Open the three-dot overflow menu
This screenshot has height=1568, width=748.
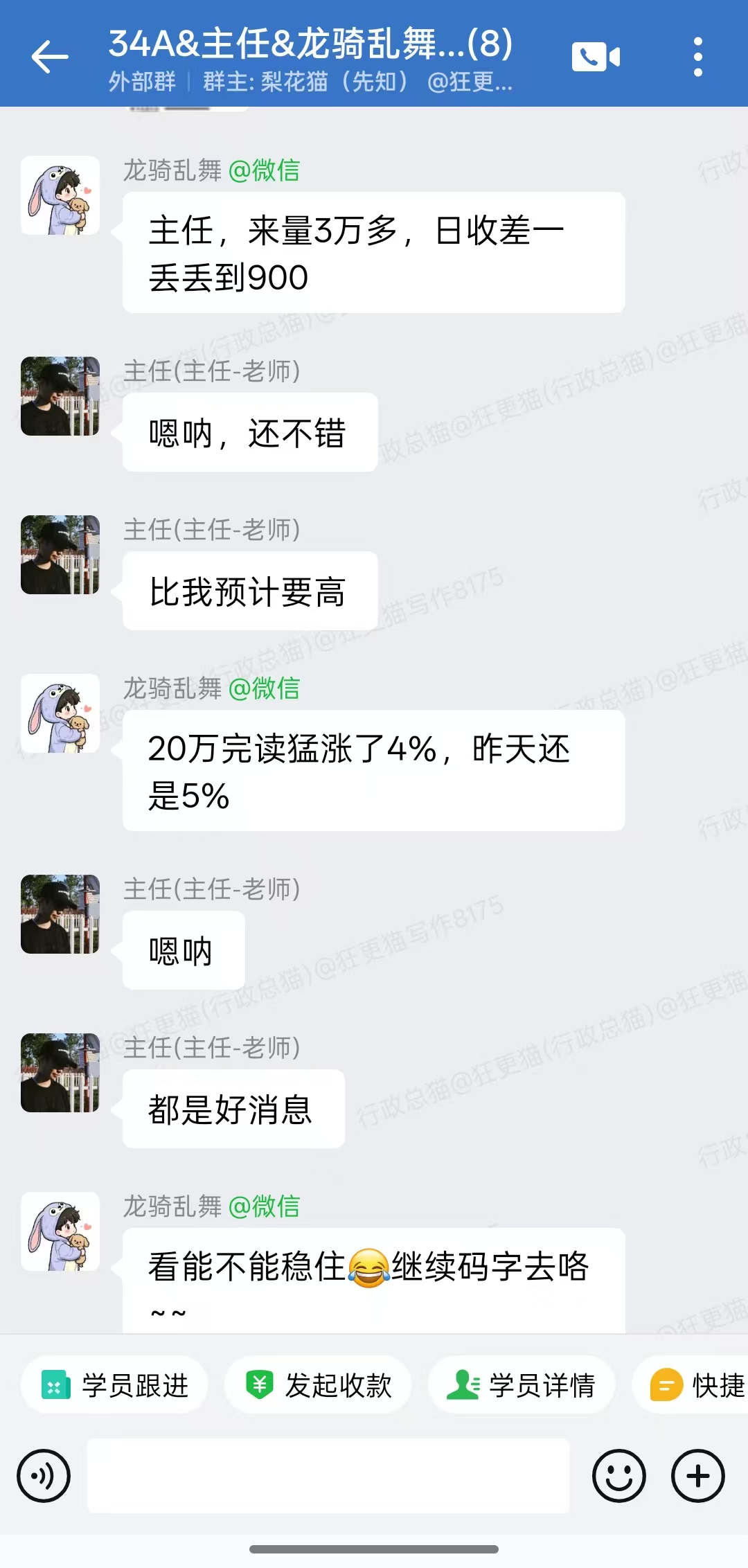(697, 57)
